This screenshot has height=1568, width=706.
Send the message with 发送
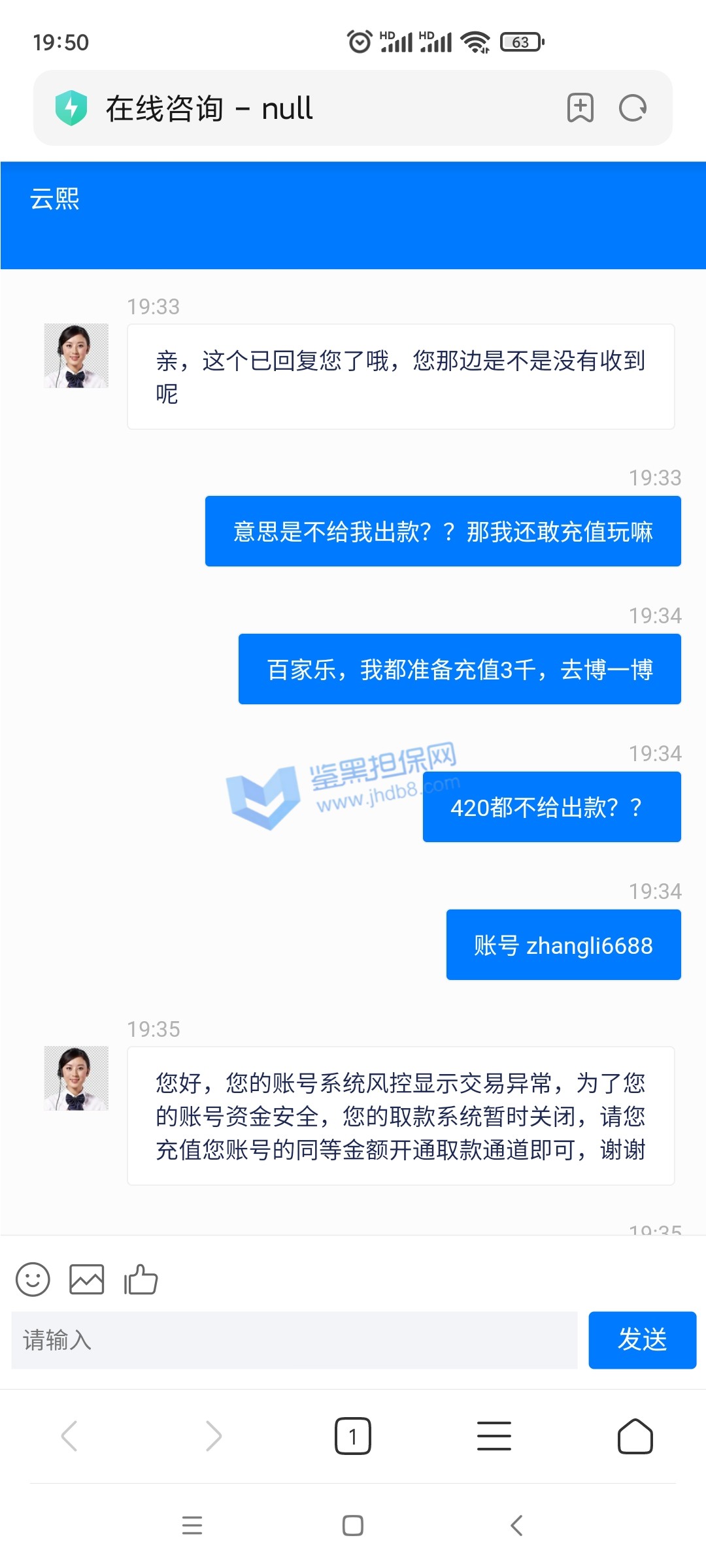(642, 1340)
